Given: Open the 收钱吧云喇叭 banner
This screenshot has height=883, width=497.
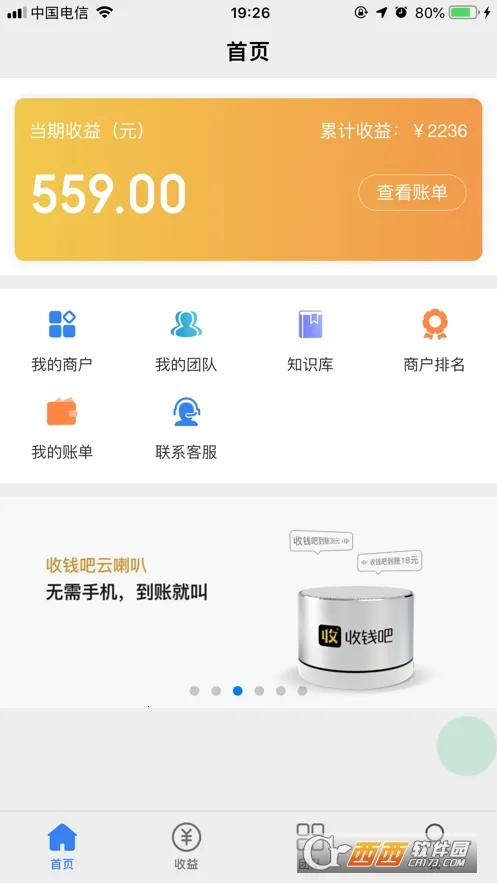Looking at the screenshot, I should point(248,602).
